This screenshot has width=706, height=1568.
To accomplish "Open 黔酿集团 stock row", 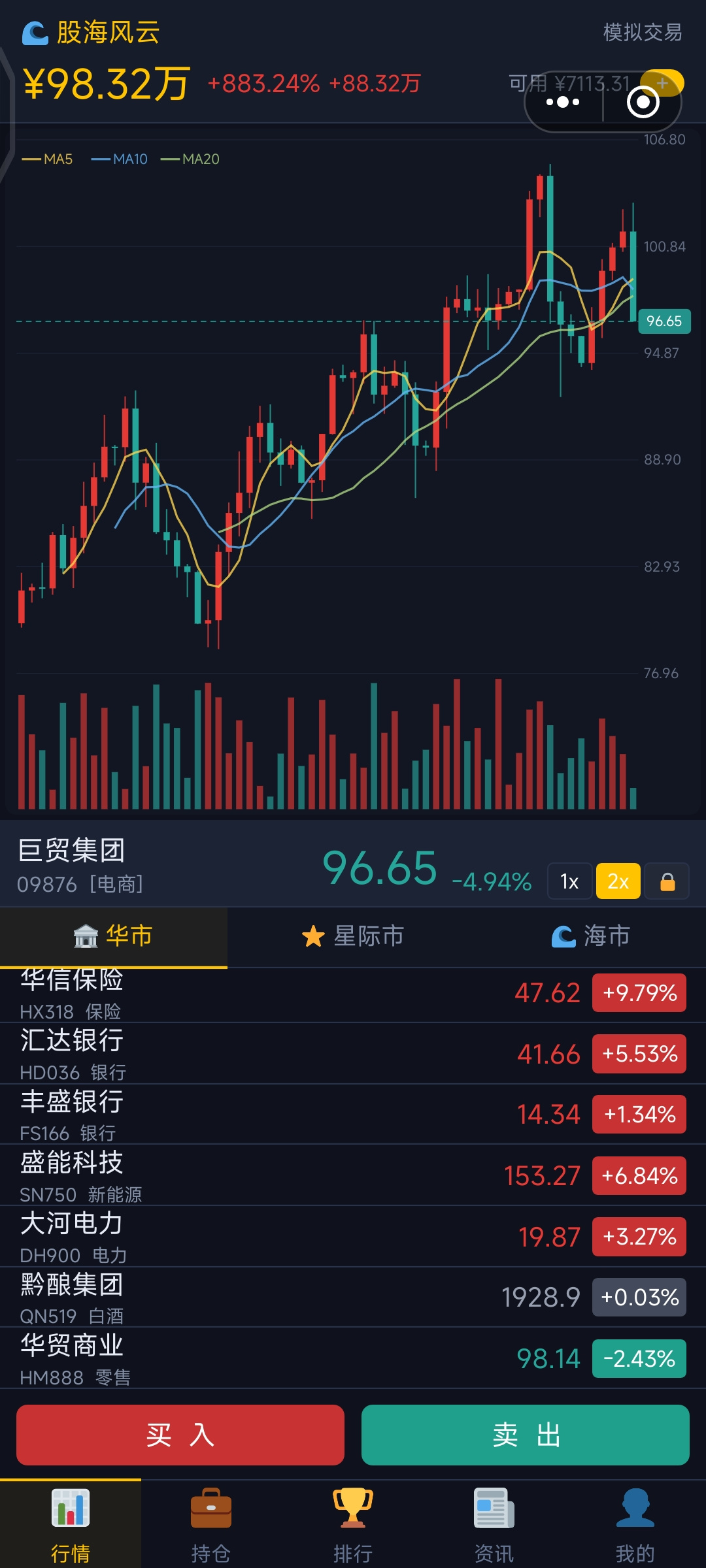I will 353,1298.
